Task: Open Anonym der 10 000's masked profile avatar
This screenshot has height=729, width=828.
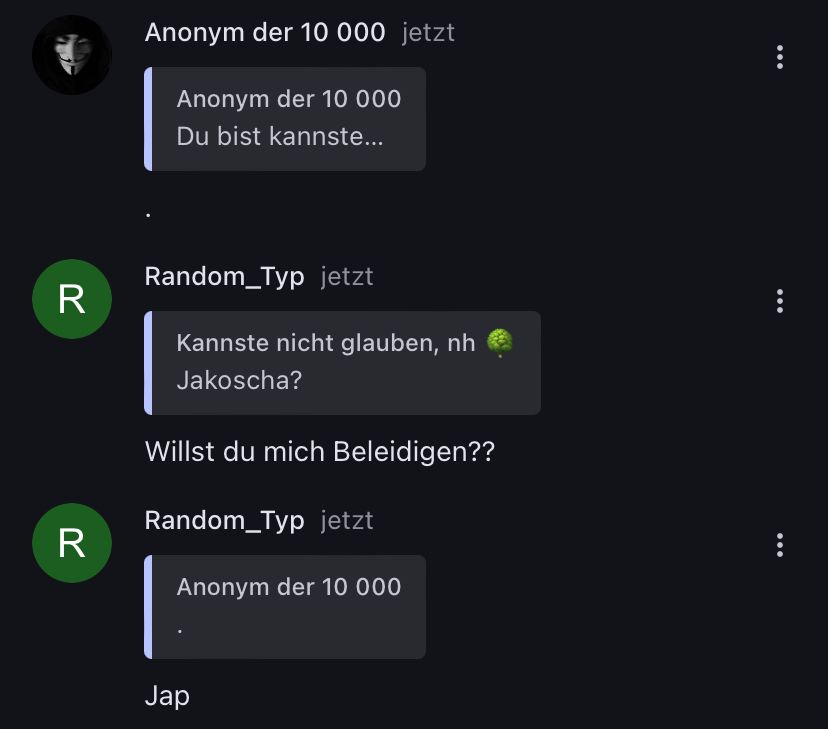Action: [x=71, y=55]
